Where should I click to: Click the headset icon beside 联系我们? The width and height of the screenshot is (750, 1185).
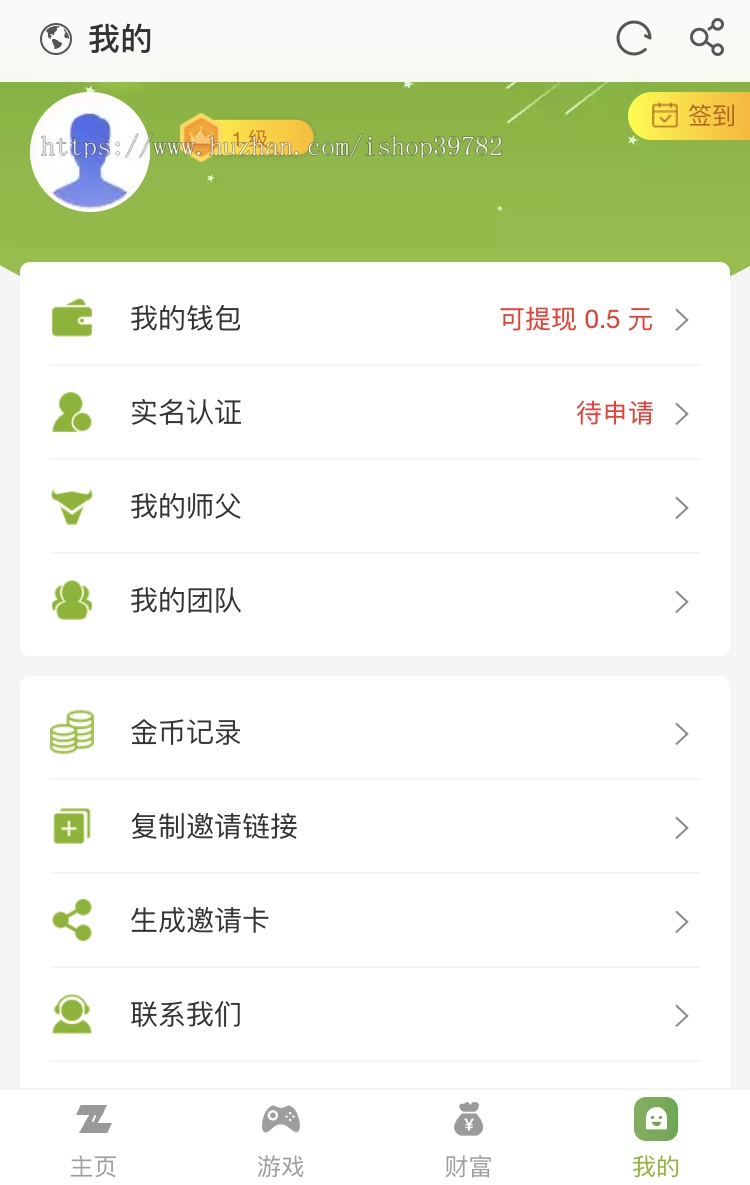pos(70,1014)
